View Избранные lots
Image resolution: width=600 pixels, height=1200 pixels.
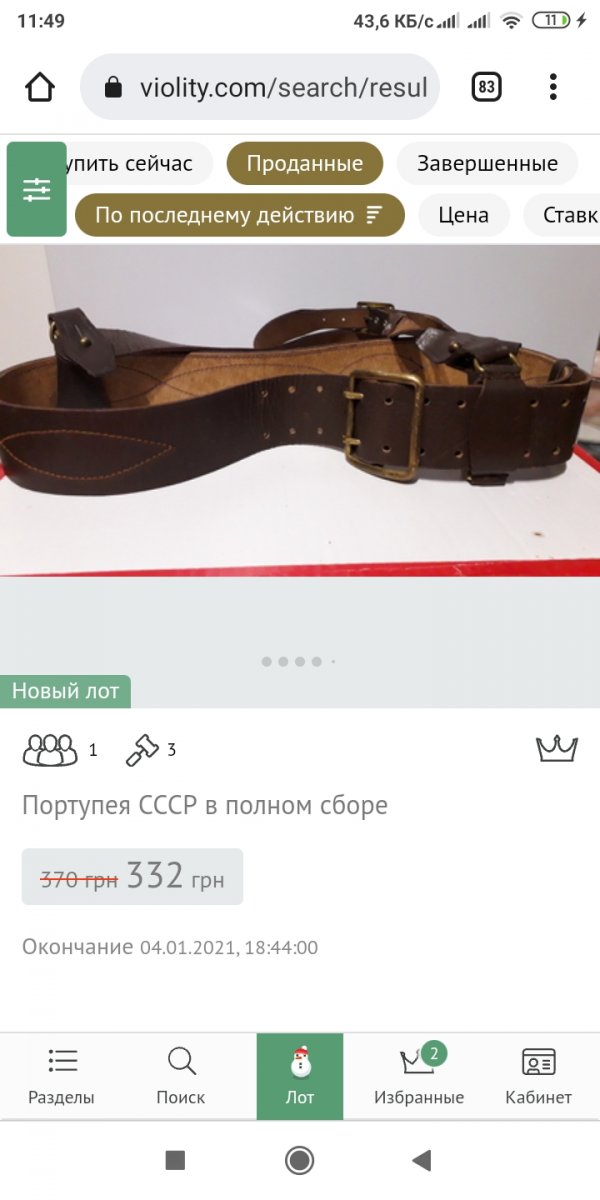click(419, 1075)
